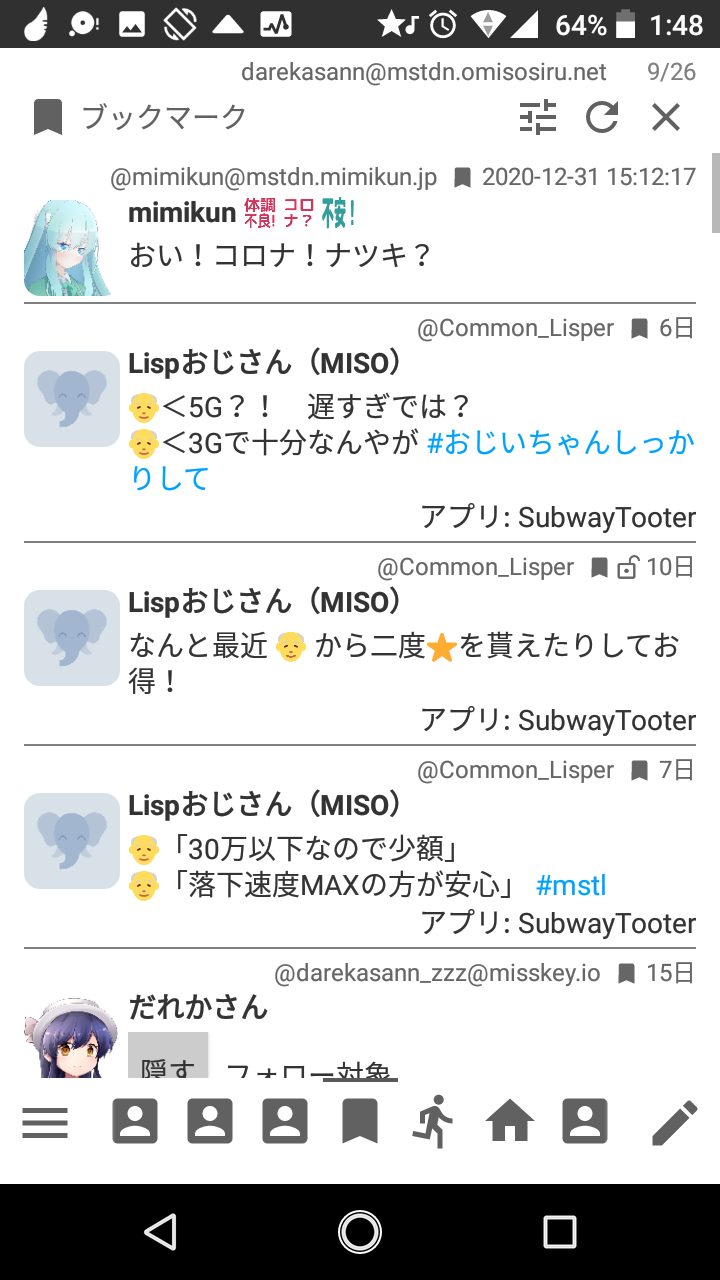Reload the bookmark column
This screenshot has width=720, height=1280.
[x=602, y=118]
